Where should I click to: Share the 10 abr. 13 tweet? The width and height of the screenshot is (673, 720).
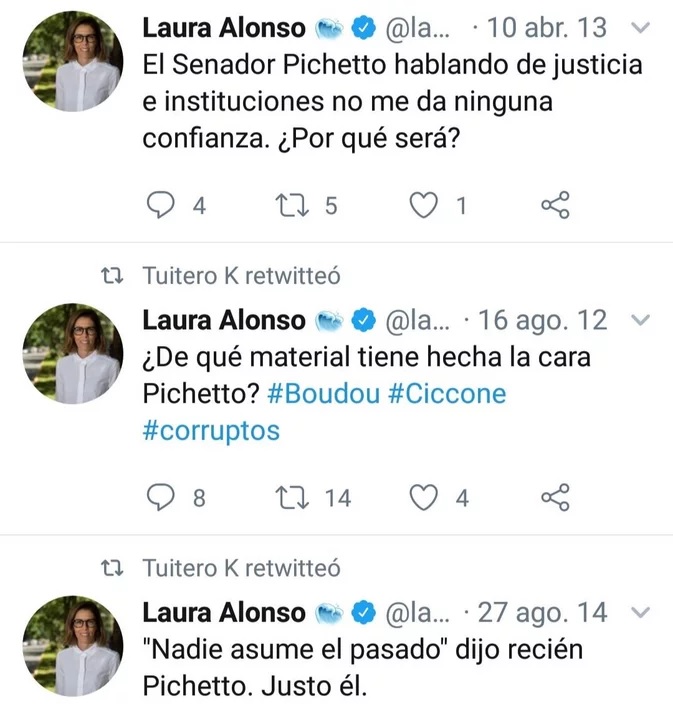(x=555, y=206)
